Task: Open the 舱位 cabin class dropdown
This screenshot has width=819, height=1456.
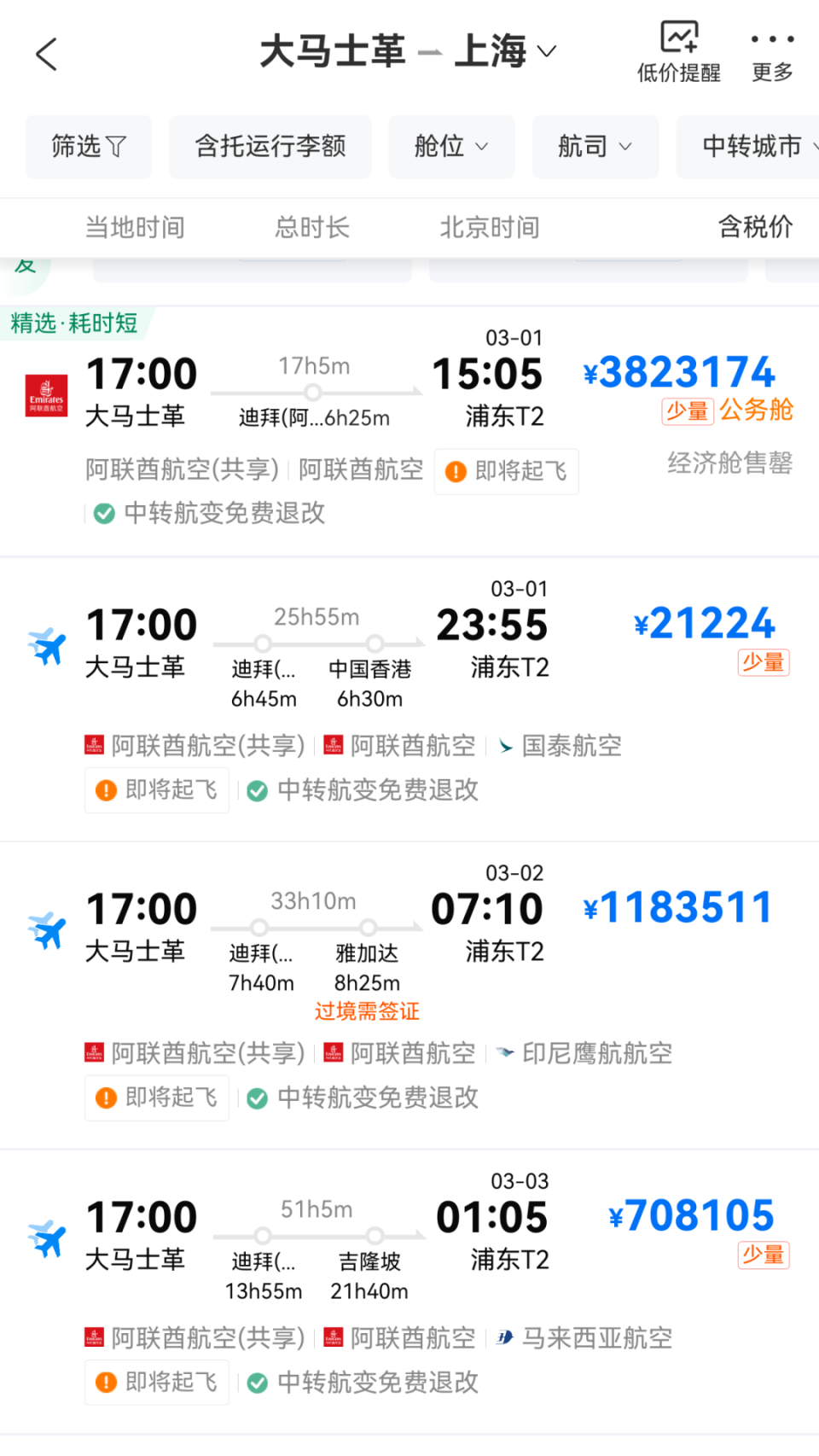Action: point(451,146)
